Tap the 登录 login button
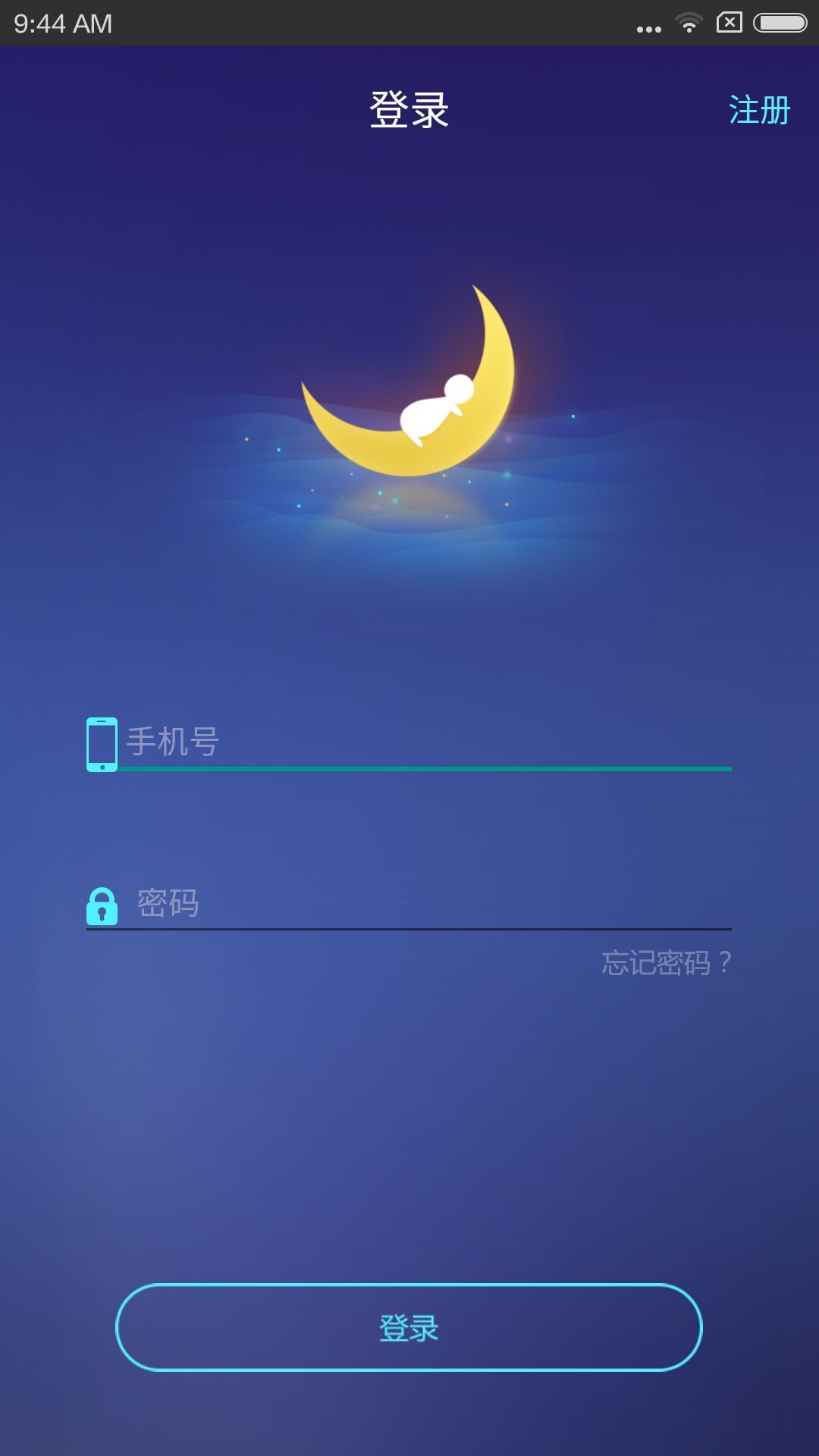Image resolution: width=819 pixels, height=1456 pixels. point(409,1328)
